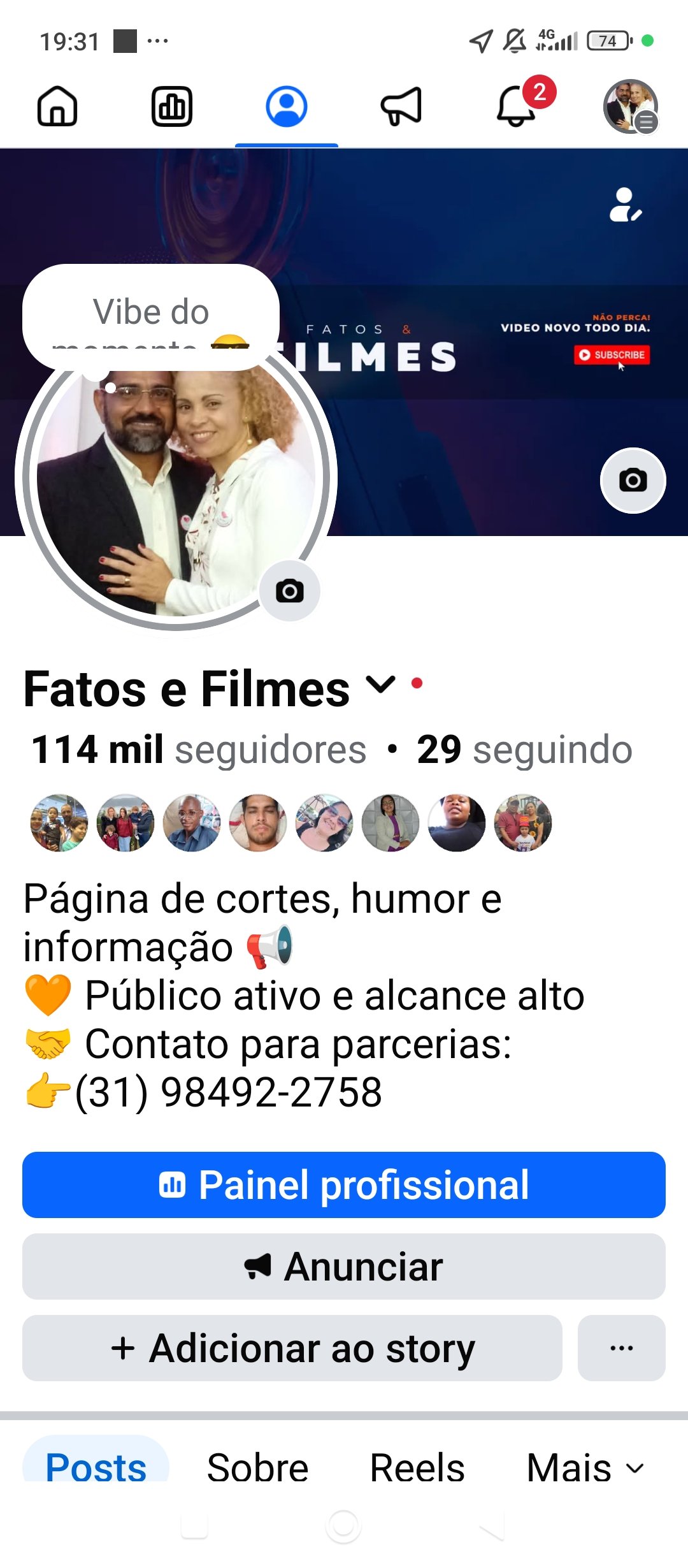Image resolution: width=688 pixels, height=1568 pixels.
Task: Change the cover photo with camera icon
Action: click(x=633, y=481)
